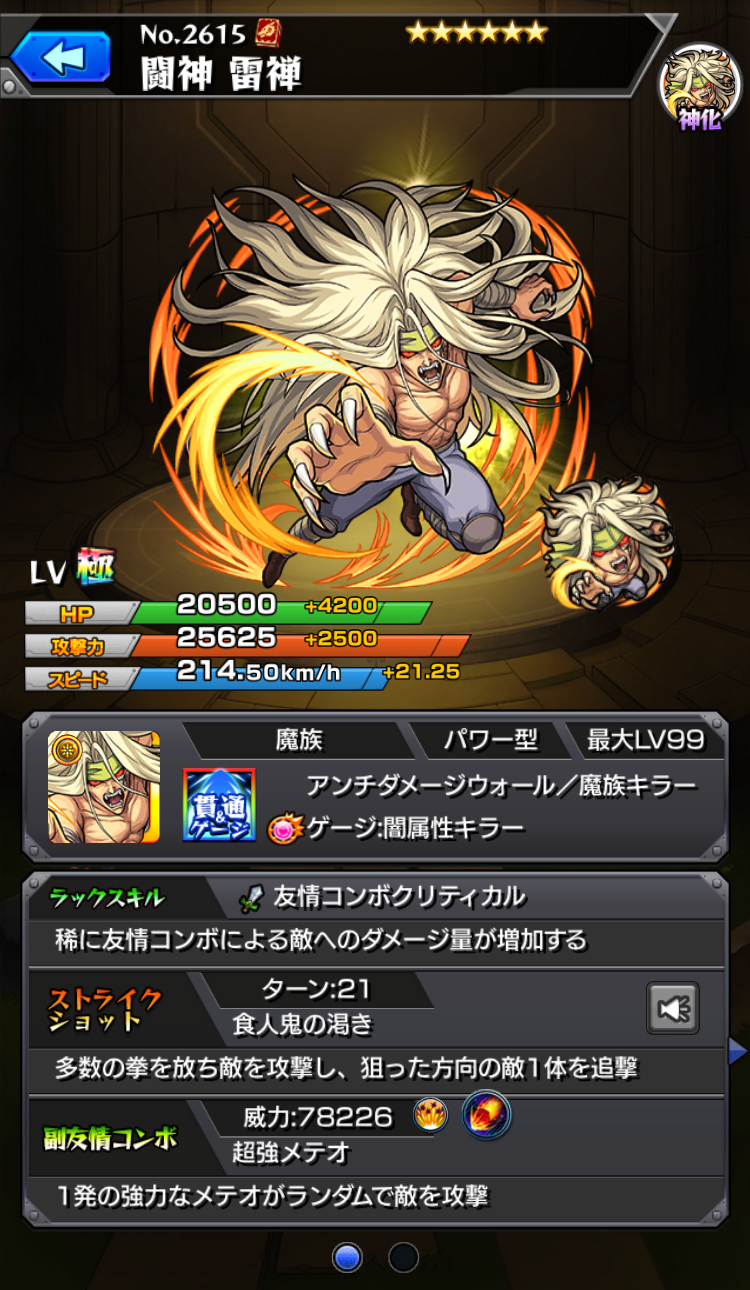Viewport: 750px width, 1290px height.
Task: Go back with the blue arrow button
Action: coord(60,57)
